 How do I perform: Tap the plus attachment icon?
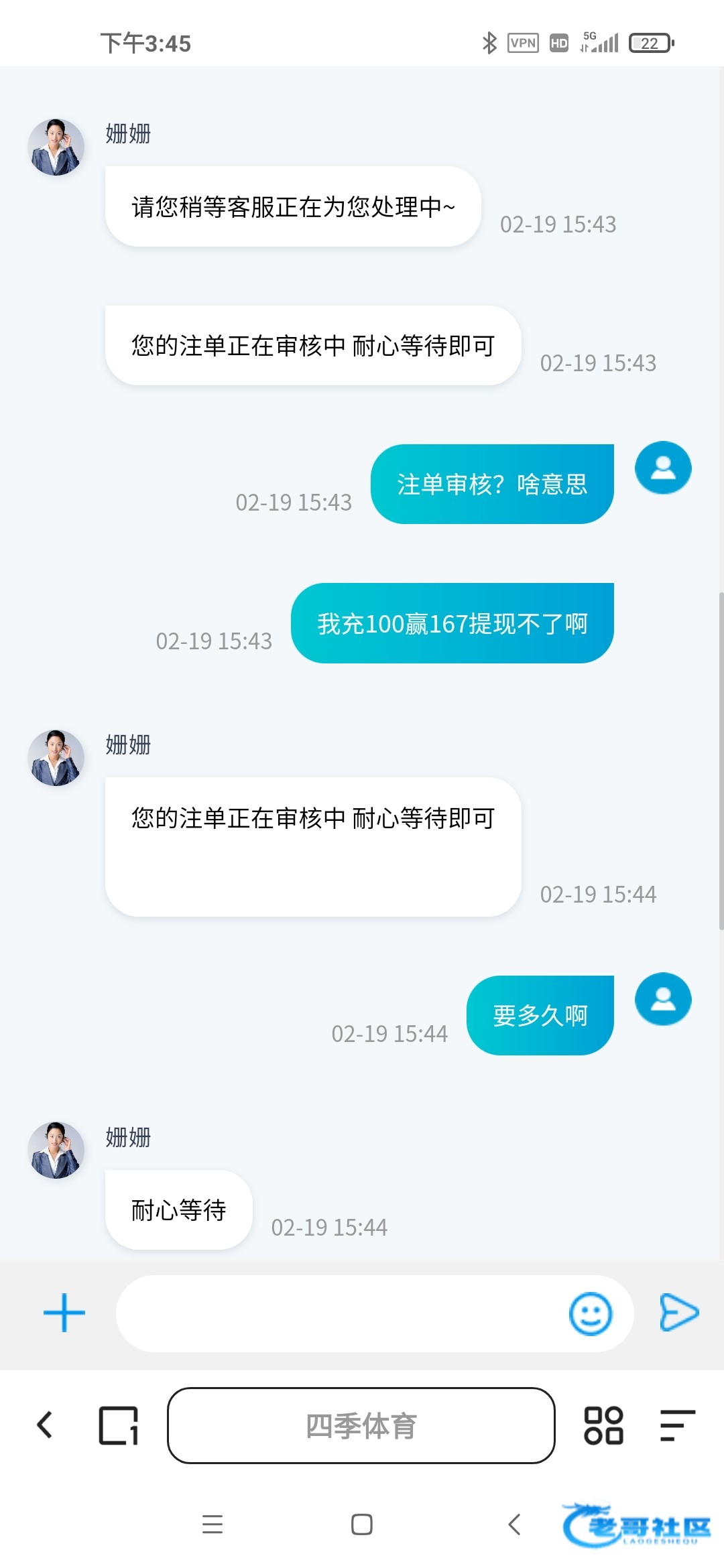click(x=64, y=1313)
